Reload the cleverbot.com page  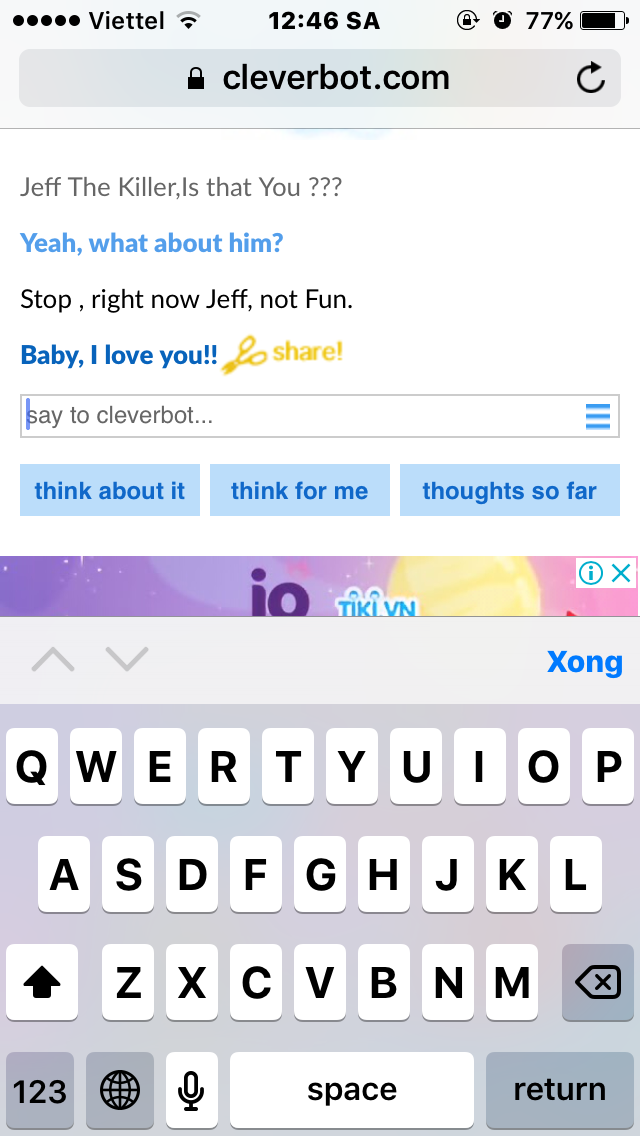[591, 78]
